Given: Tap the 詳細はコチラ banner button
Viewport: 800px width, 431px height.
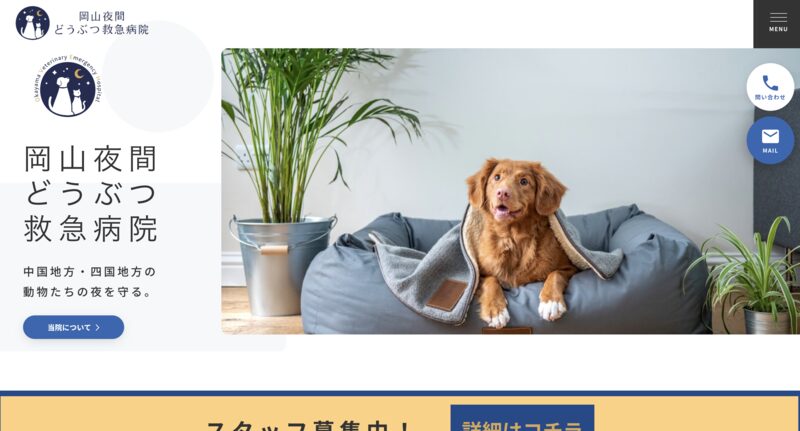Looking at the screenshot, I should coord(522,421).
